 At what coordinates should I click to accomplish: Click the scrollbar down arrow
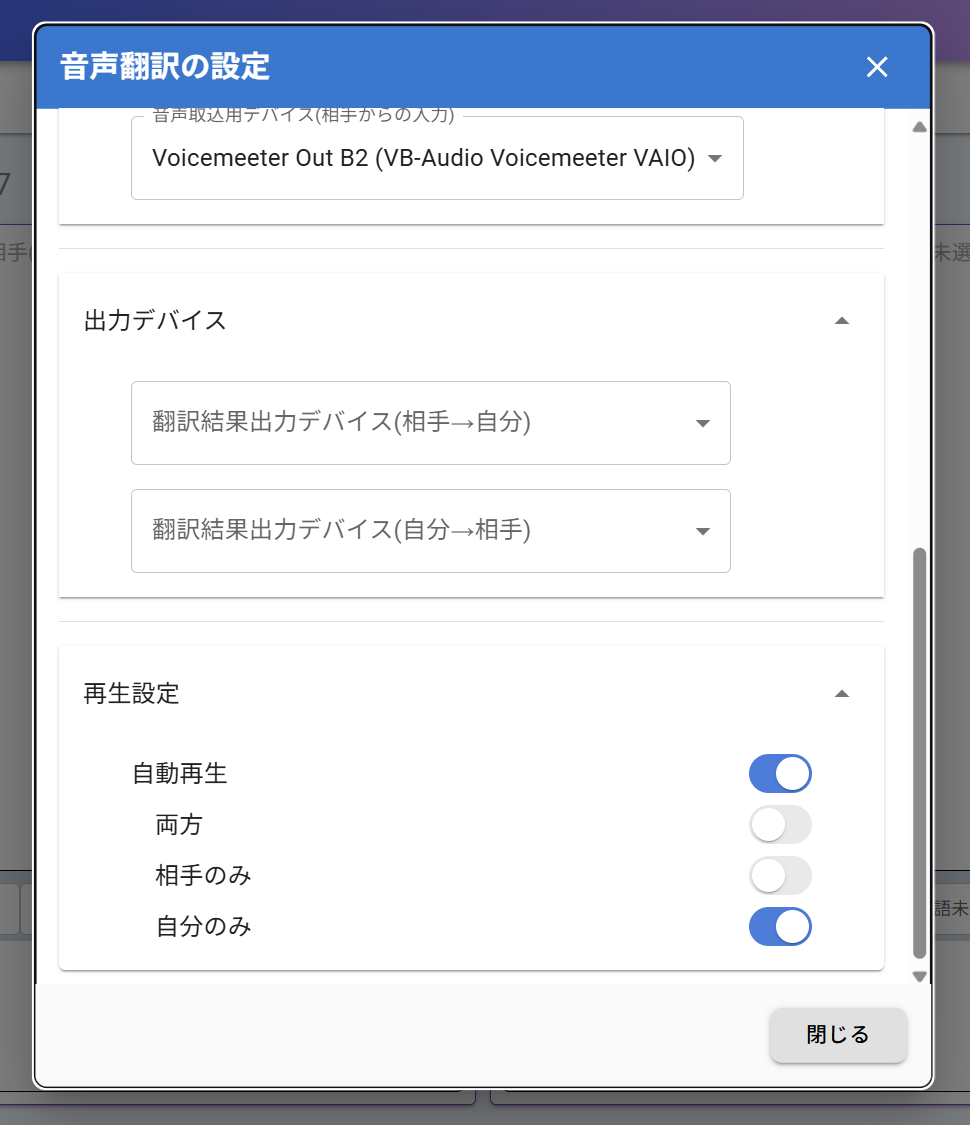tap(920, 976)
